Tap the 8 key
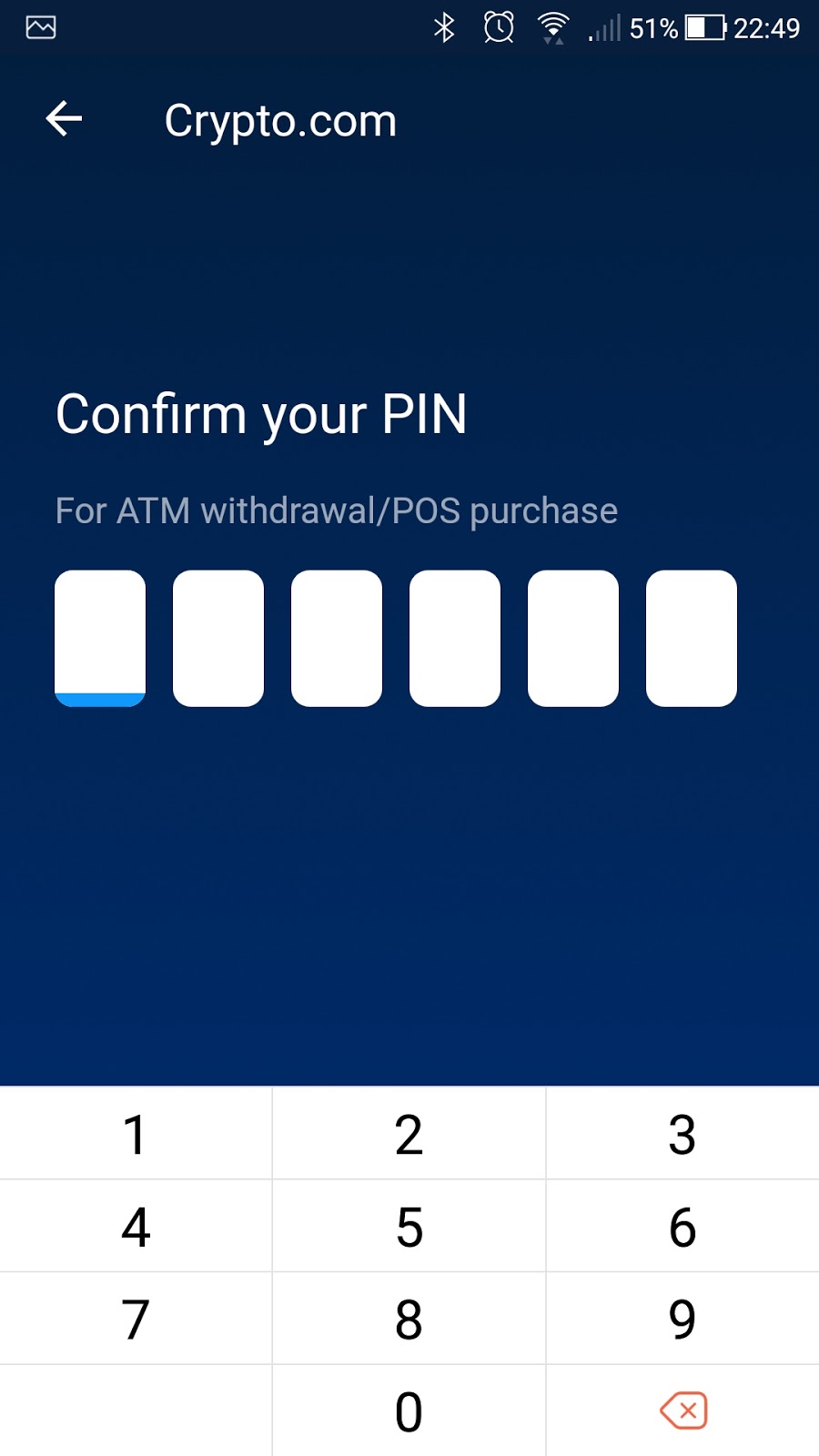 (x=409, y=1319)
